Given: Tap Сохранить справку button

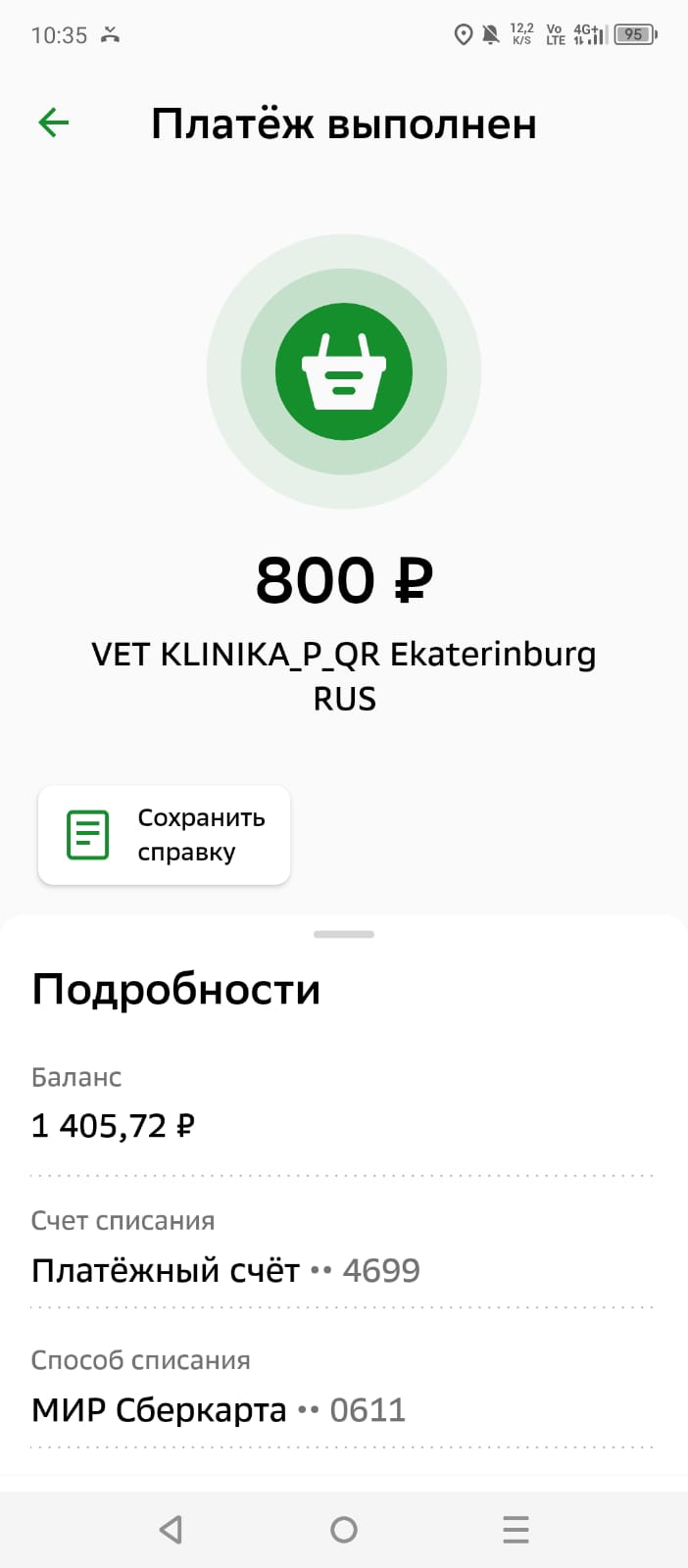Looking at the screenshot, I should (165, 835).
